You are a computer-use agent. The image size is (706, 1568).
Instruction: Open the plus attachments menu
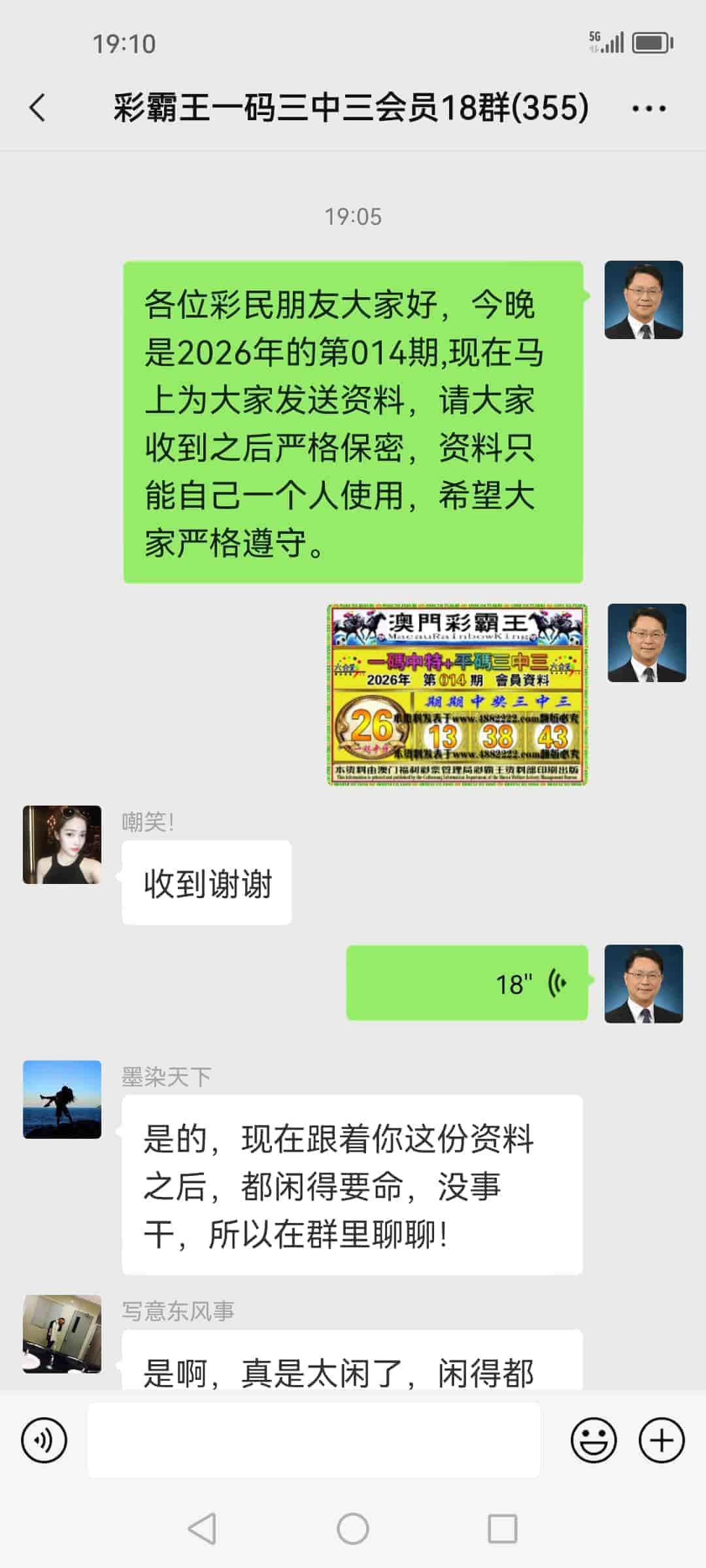[x=661, y=1439]
